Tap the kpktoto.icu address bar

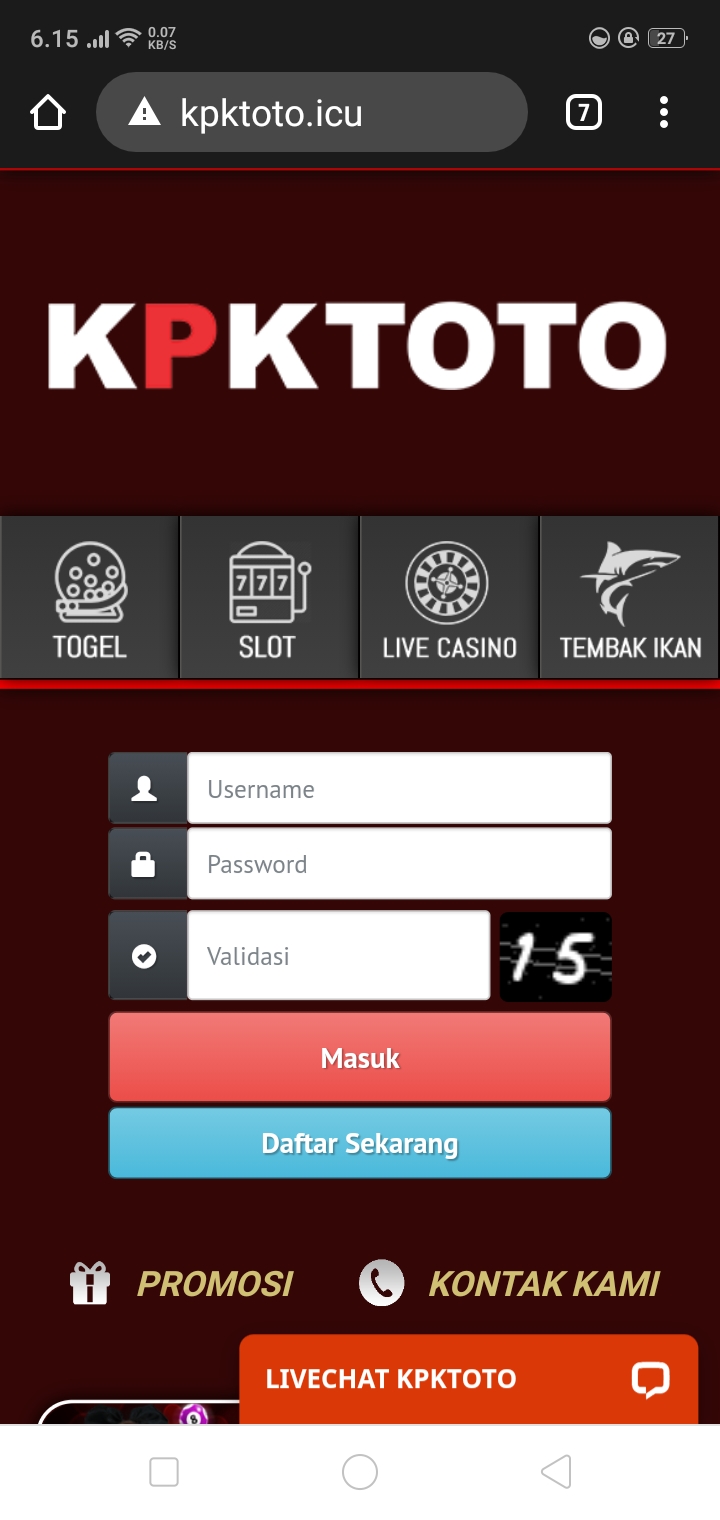[310, 113]
